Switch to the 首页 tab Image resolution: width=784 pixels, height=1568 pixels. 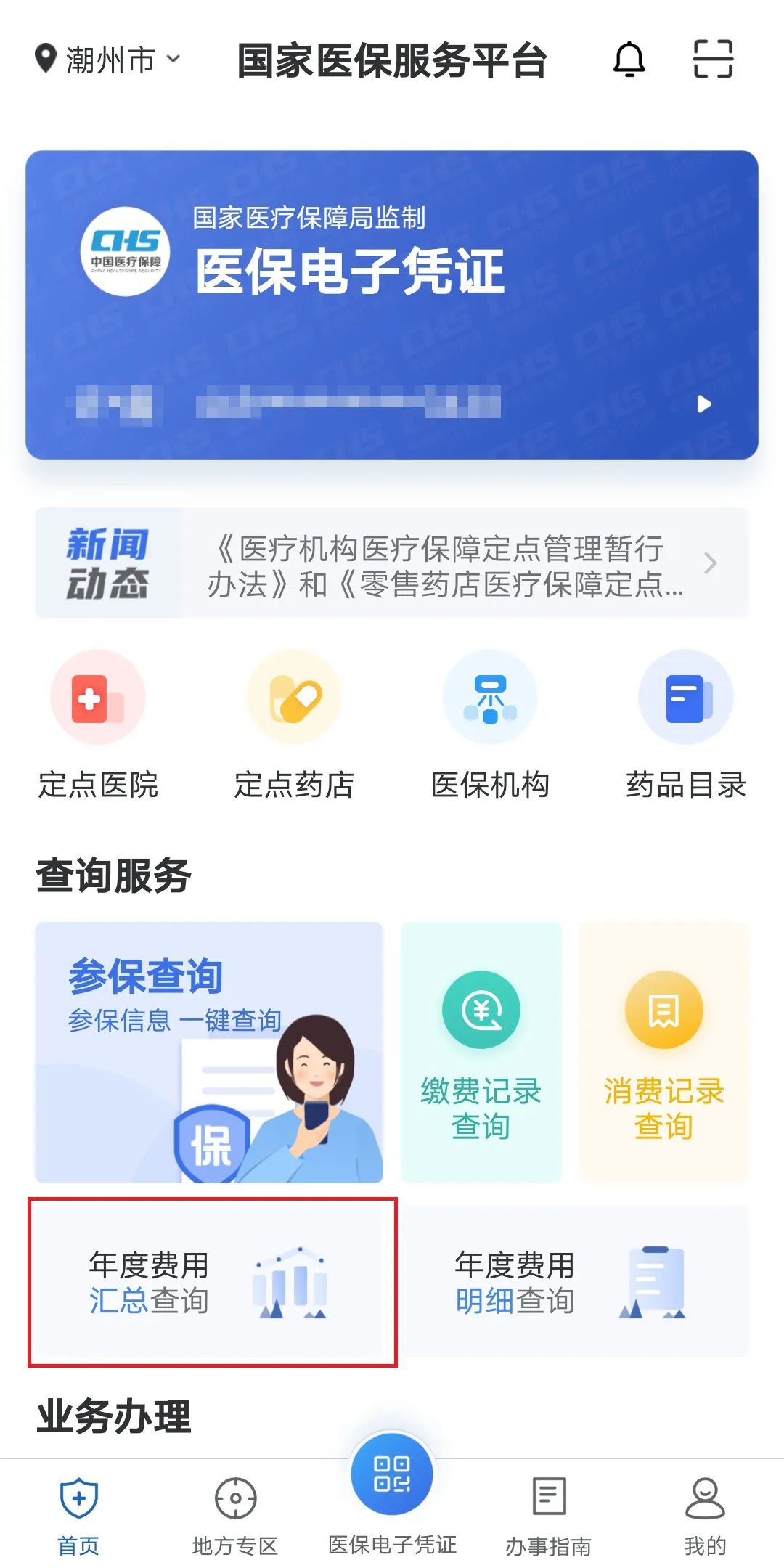point(78,1514)
